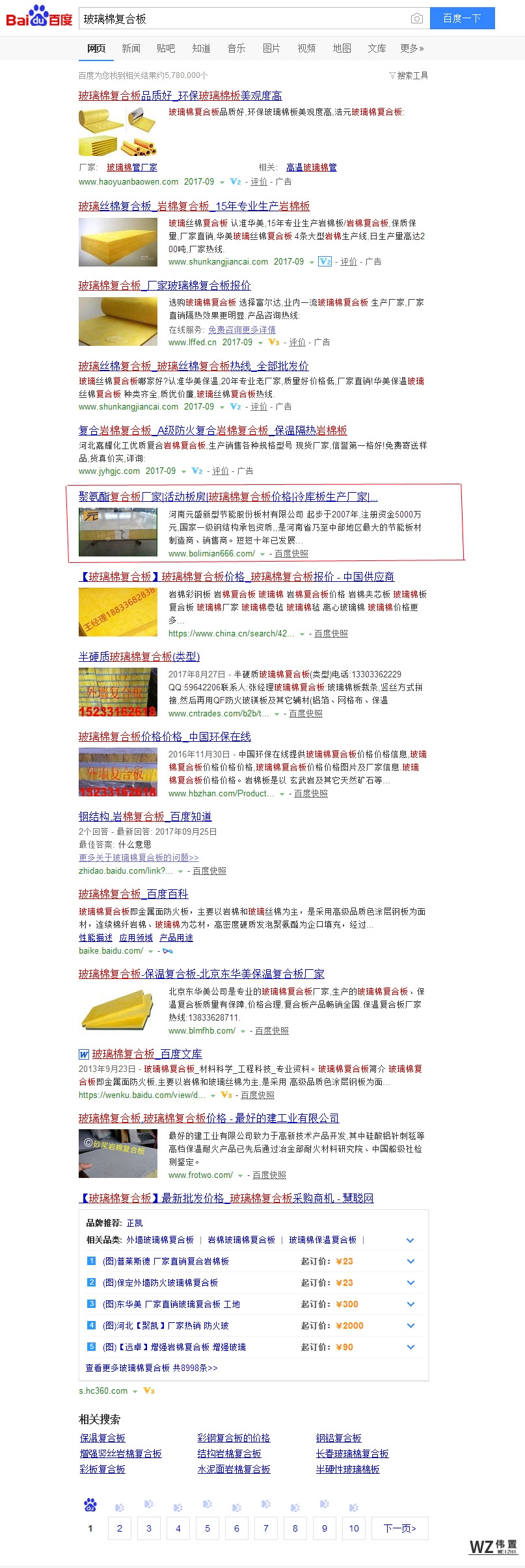Expand the chevron on the 远卓 增强岩棉复合板 row
525x1568 pixels.
click(x=411, y=1347)
